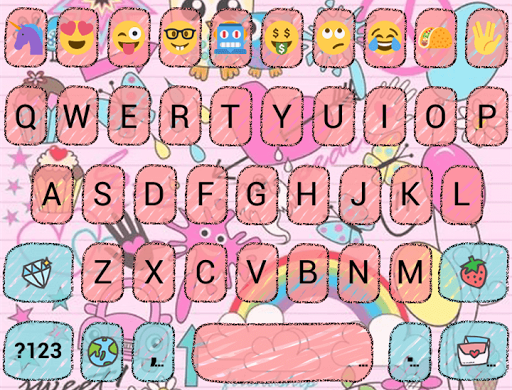Type the letter Z
Viewport: 512px width, 390px height.
coord(103,272)
